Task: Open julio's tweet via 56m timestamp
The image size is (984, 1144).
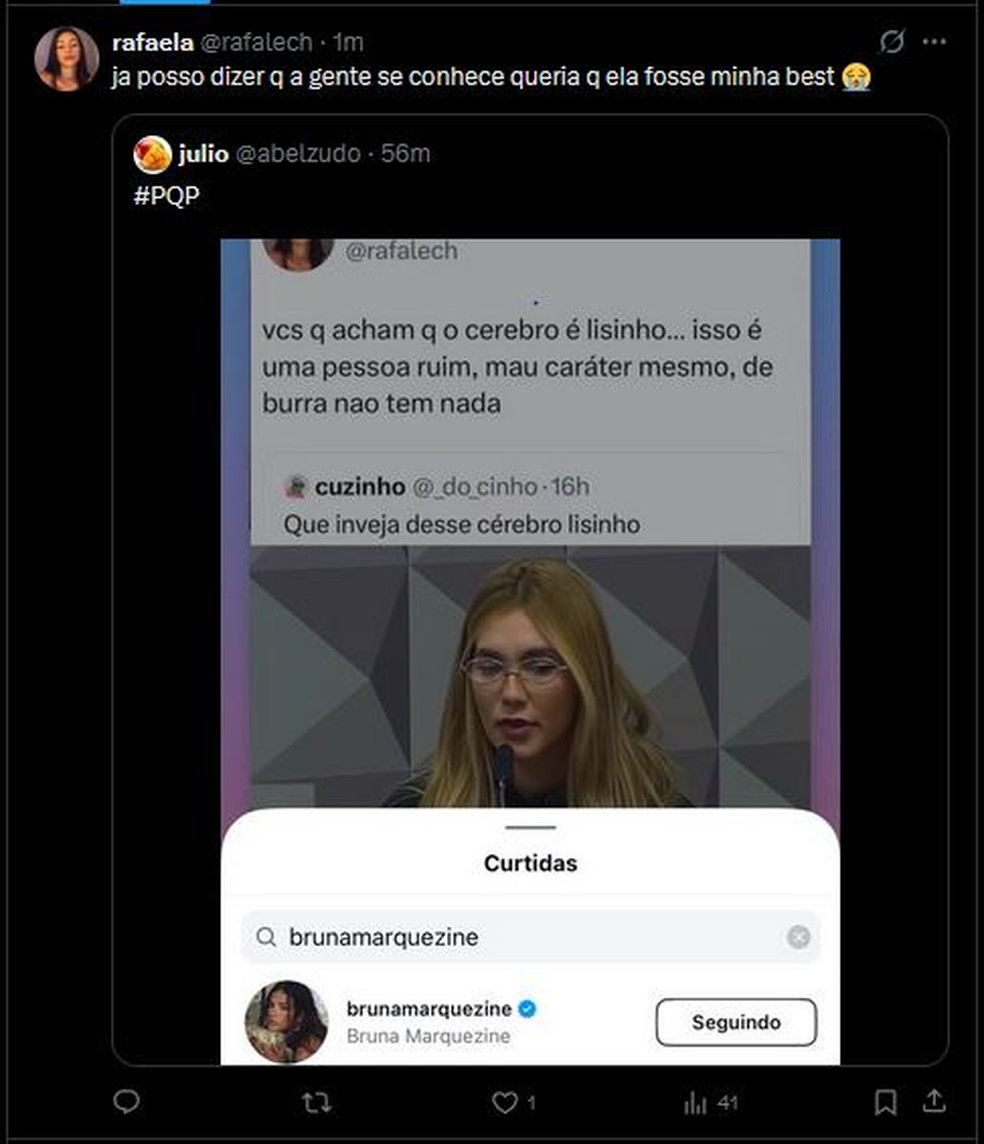Action: click(x=398, y=150)
